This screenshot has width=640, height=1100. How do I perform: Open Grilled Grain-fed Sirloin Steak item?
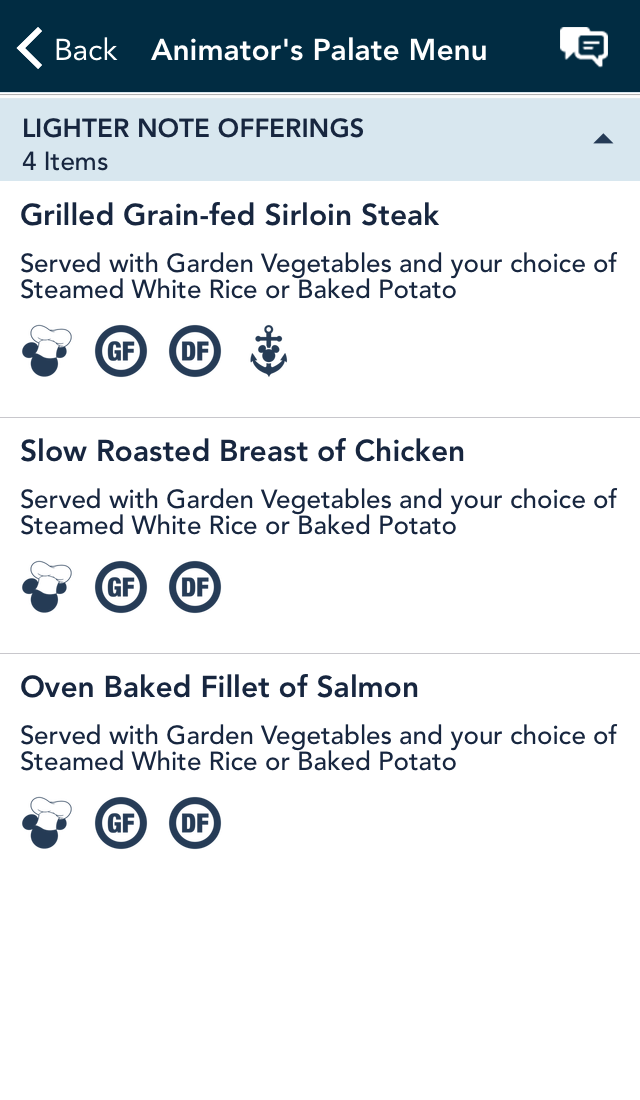pyautogui.click(x=320, y=300)
